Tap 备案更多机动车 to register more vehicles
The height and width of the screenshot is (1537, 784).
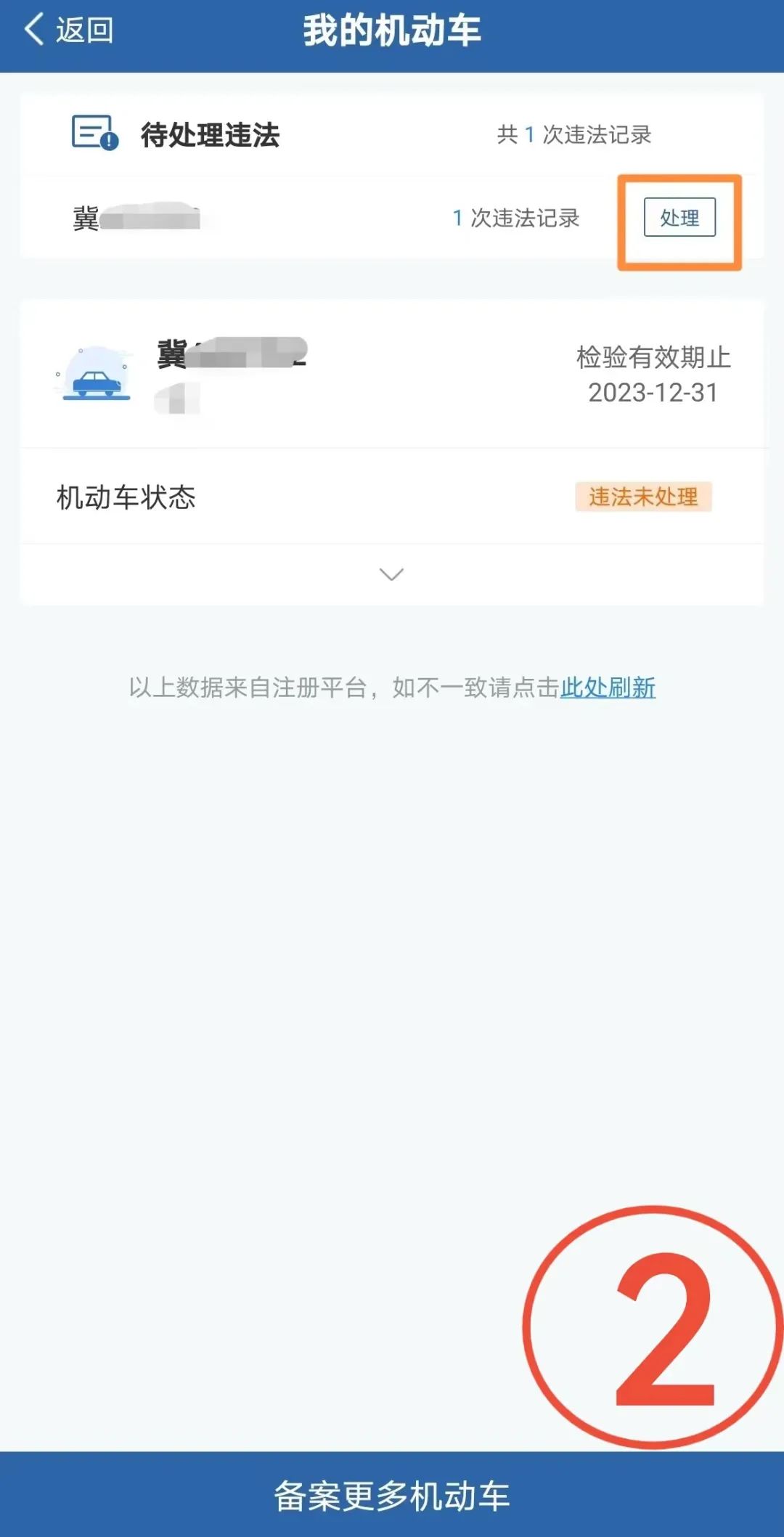point(392,1496)
